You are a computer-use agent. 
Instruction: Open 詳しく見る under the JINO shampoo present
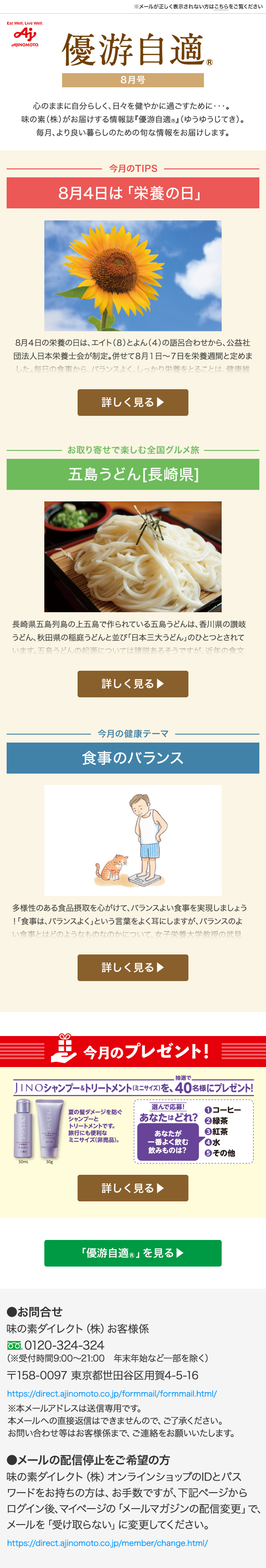(133, 1188)
